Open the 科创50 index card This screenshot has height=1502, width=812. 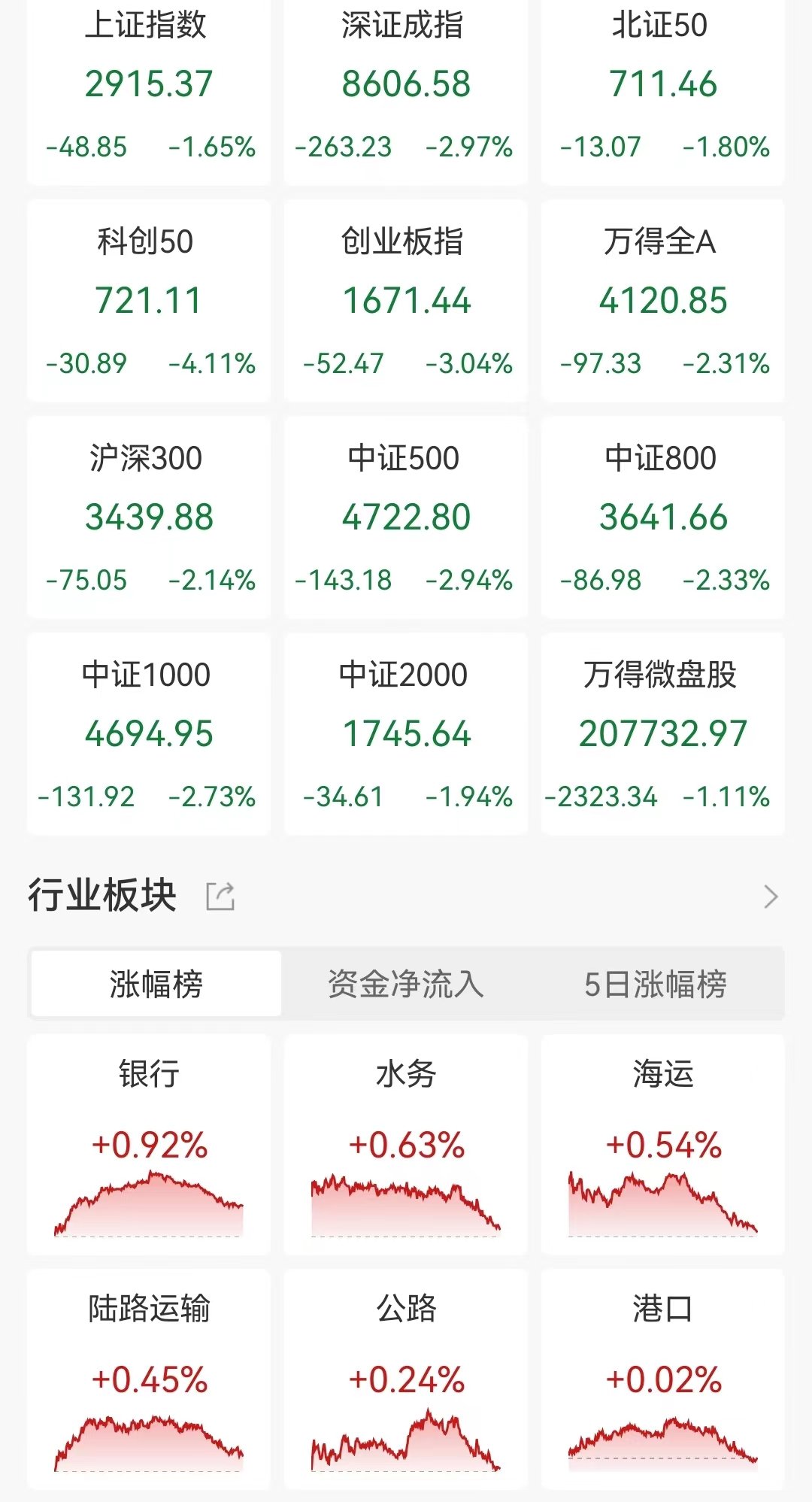click(x=149, y=301)
